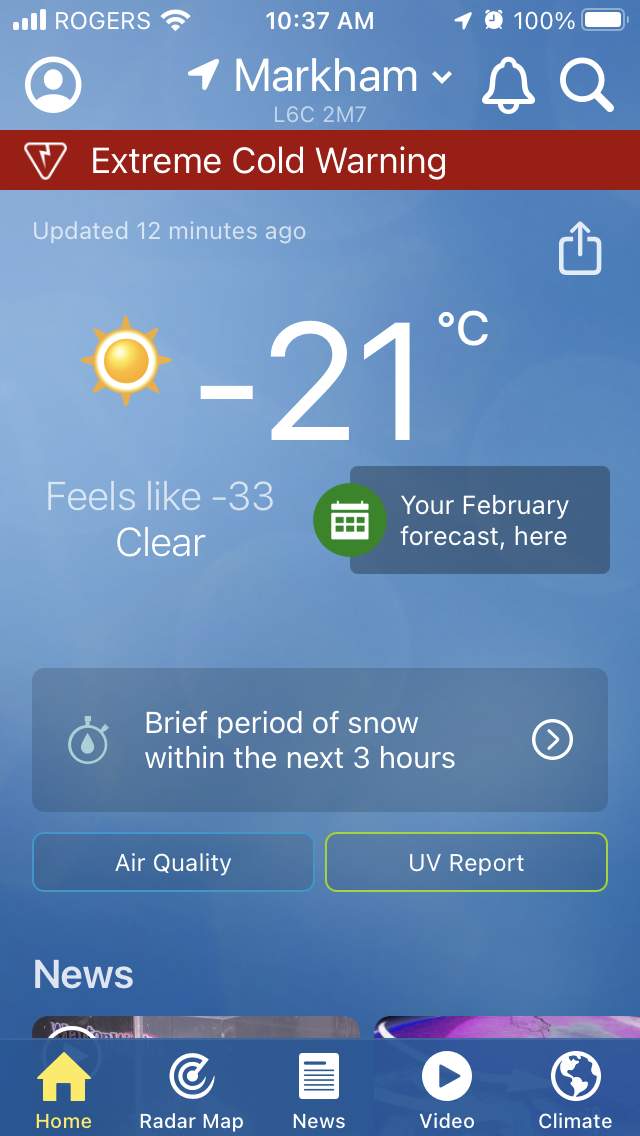Screen dimensions: 640x1136
Task: Switch to the Climate tab
Action: click(x=575, y=1092)
